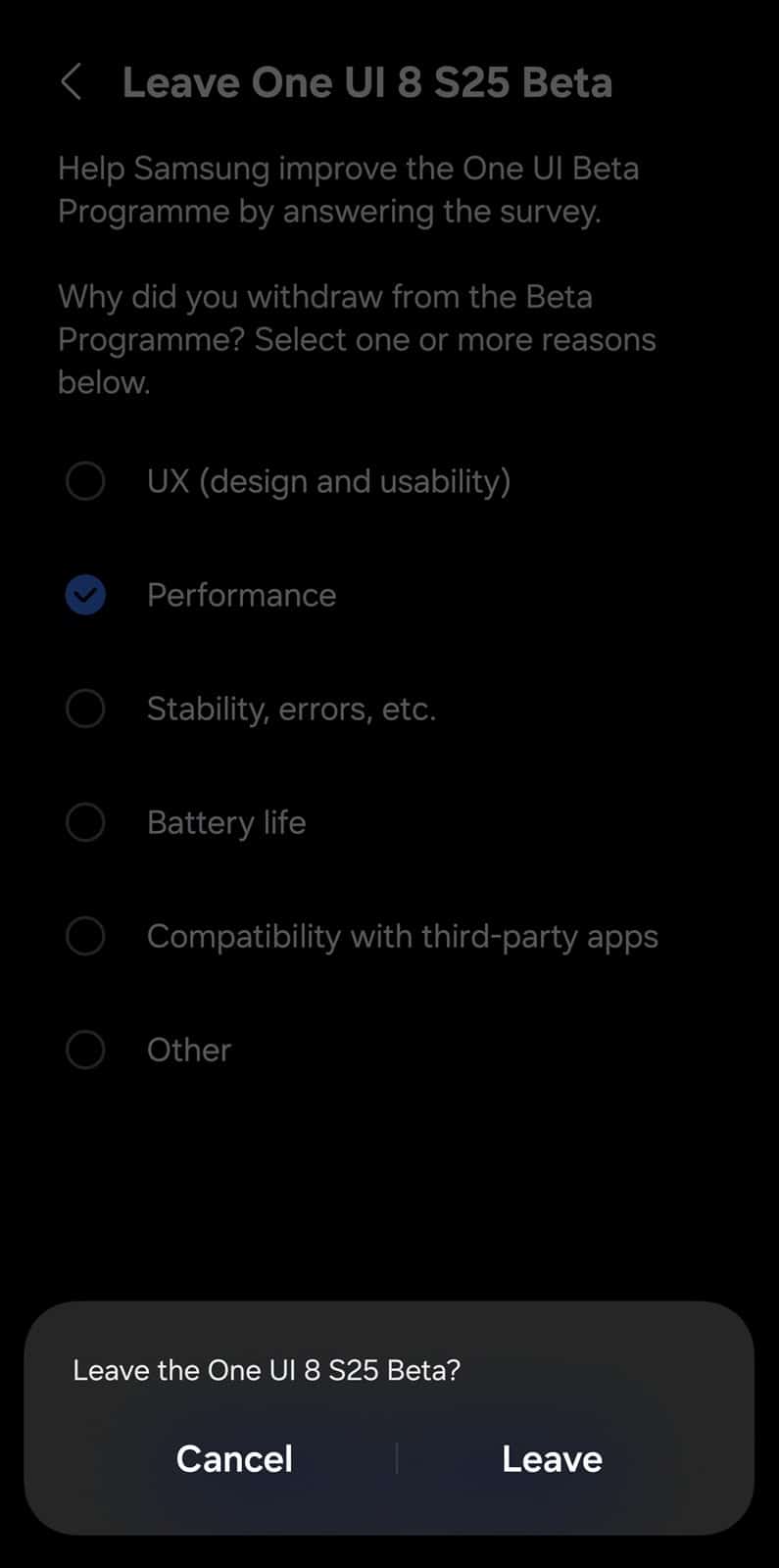Confirm with the Leave button
This screenshot has height=1568, width=779.
552,1458
